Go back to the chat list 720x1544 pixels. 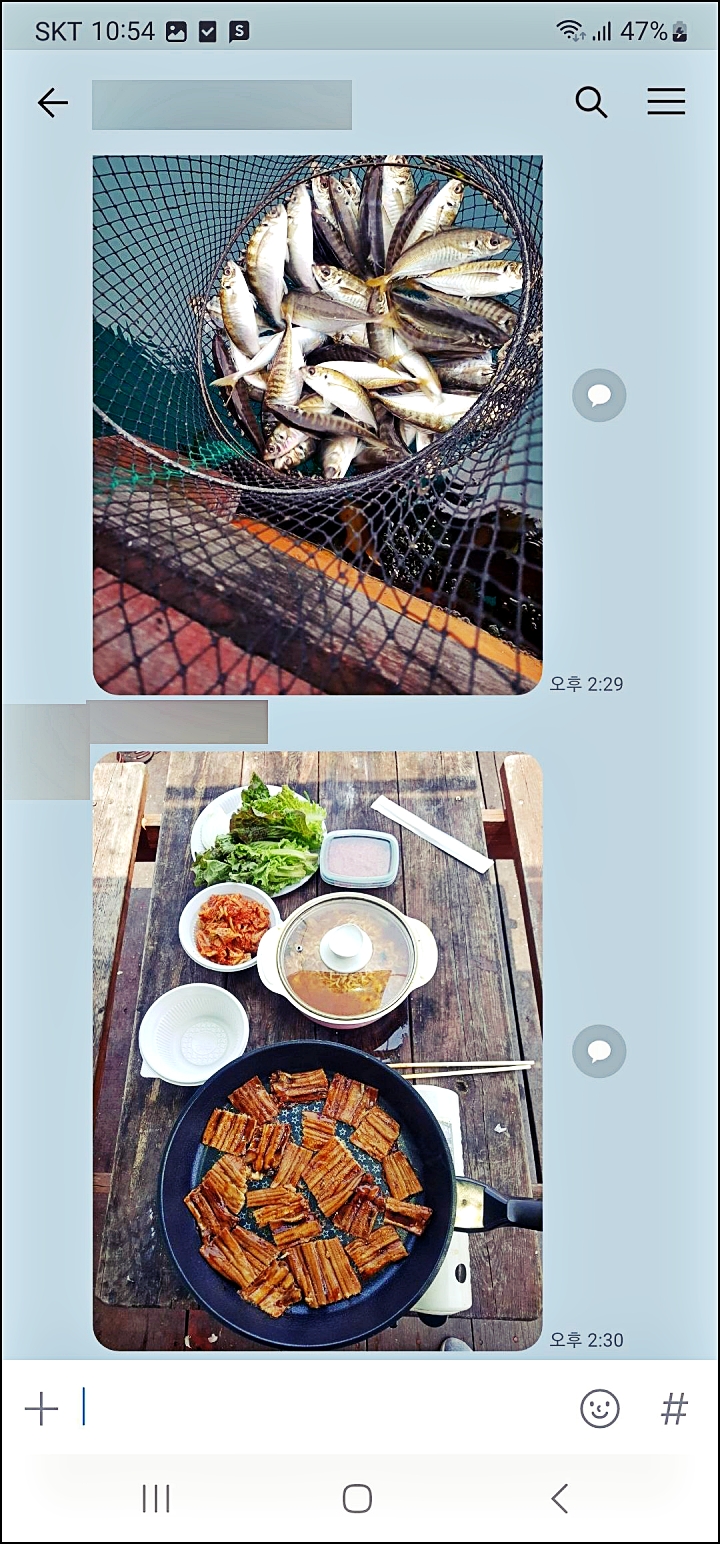click(x=53, y=103)
